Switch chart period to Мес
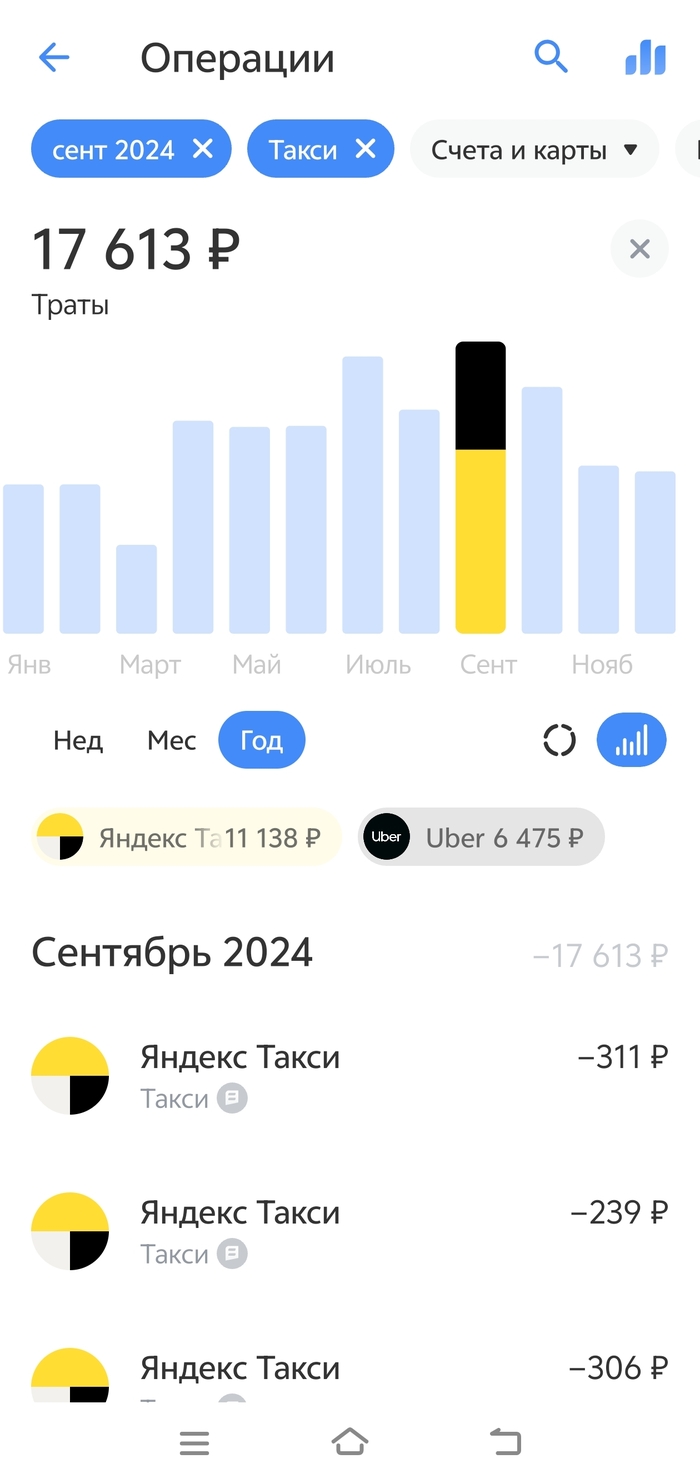This screenshot has width=700, height=1484. click(x=172, y=741)
